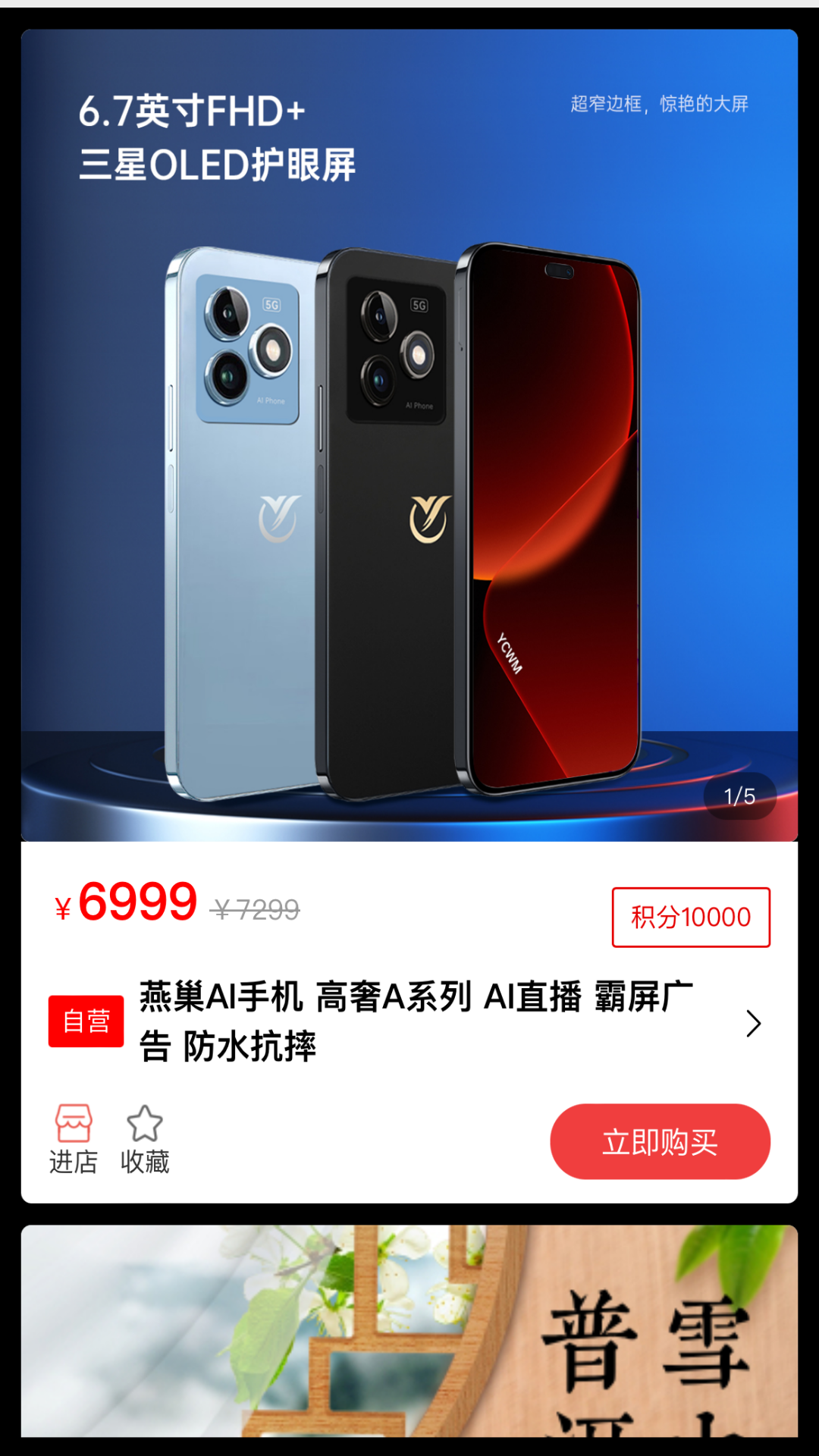Open the tea product card below

point(409,1331)
